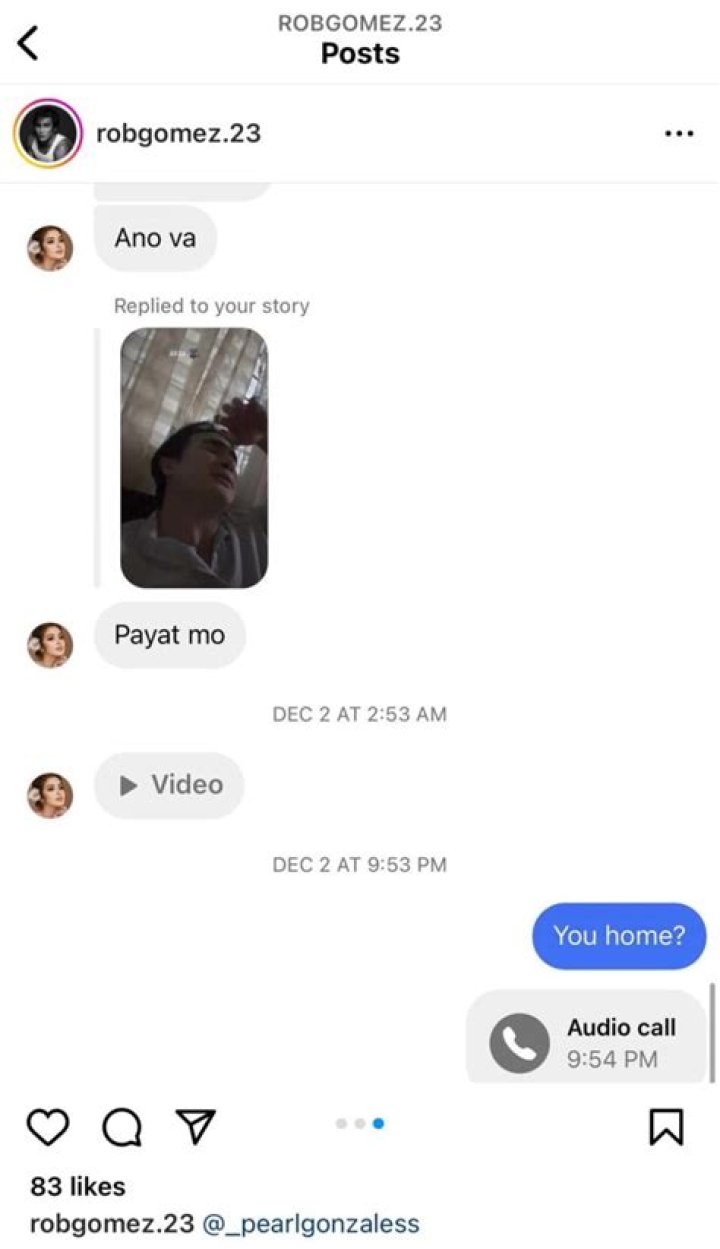Image resolution: width=720 pixels, height=1249 pixels.
Task: Open the @_pearlgonzaless mention in caption
Action: click(x=311, y=1223)
